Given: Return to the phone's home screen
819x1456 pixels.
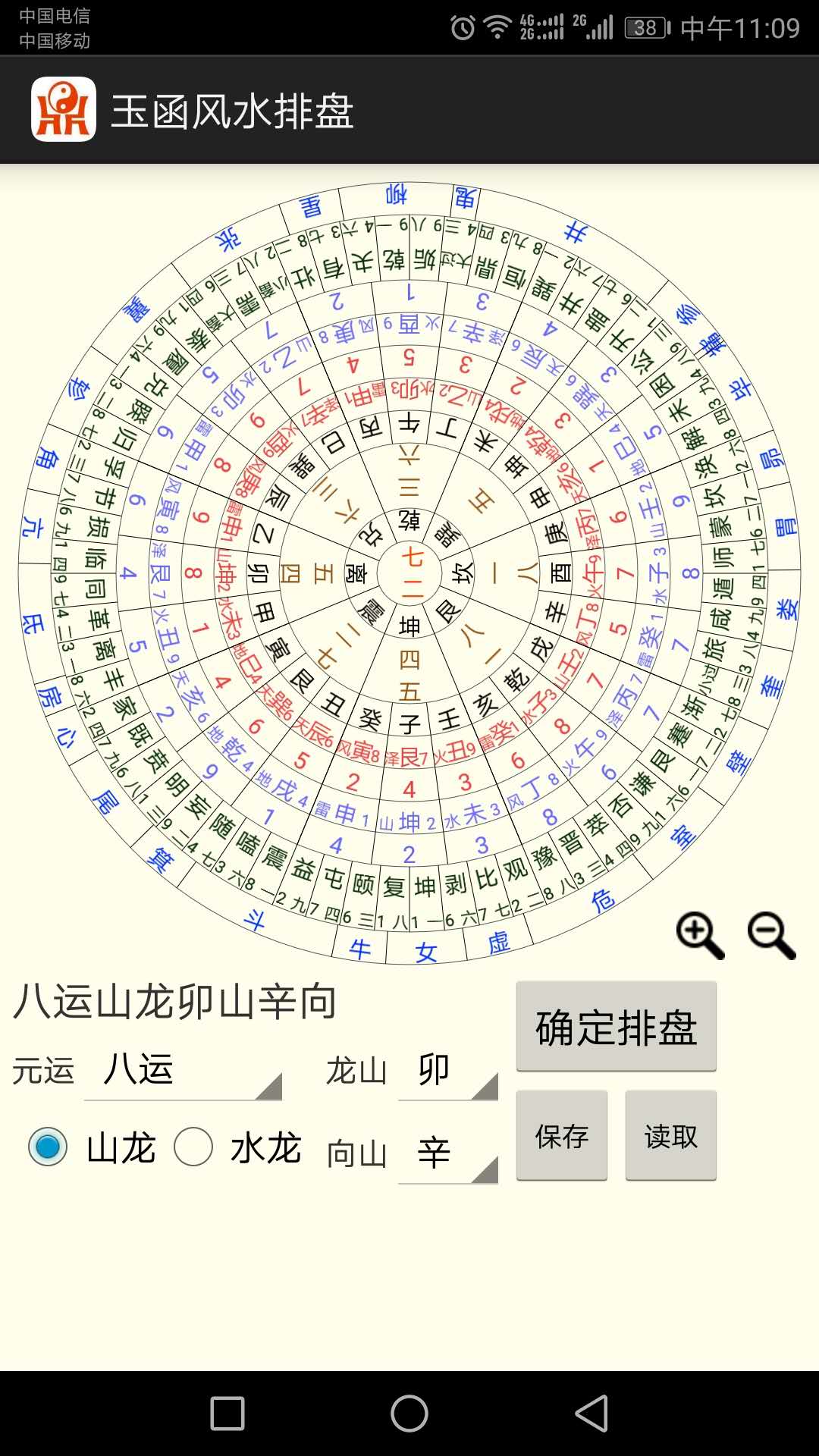Looking at the screenshot, I should tap(409, 1414).
